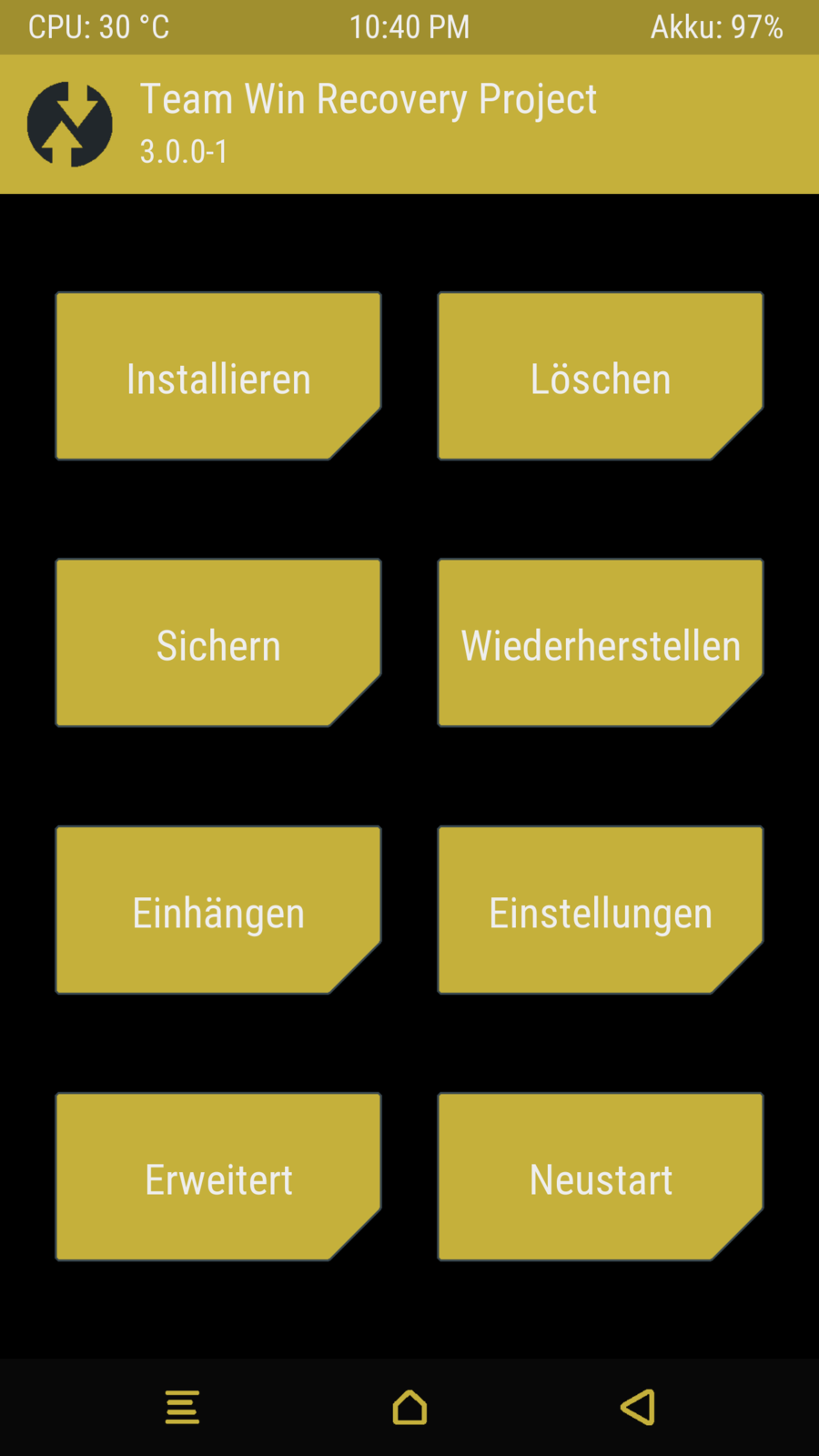
Task: Select Wiederherstellen to restore a backup
Action: coord(601,643)
